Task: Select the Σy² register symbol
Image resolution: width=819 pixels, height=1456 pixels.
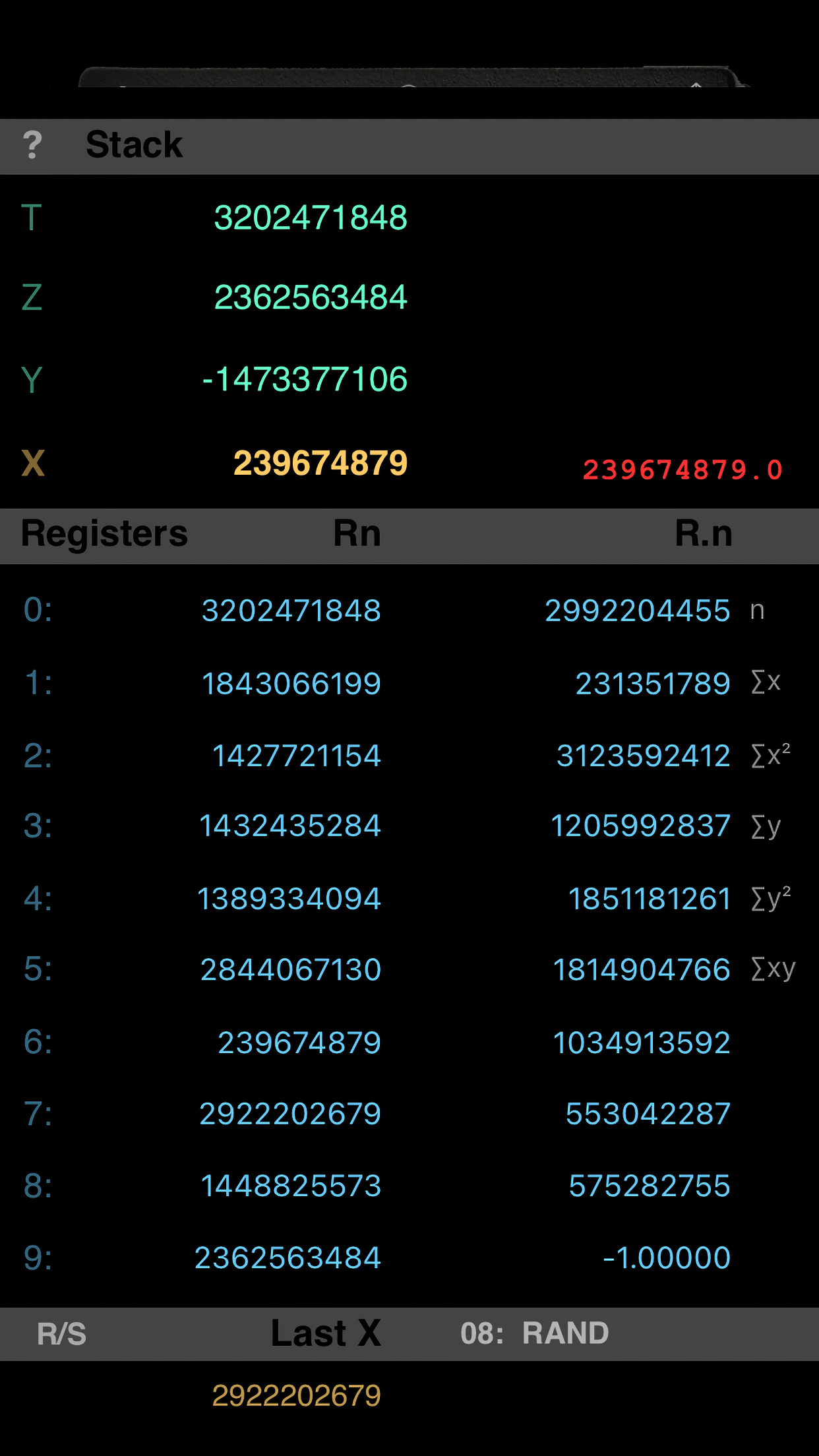Action: [x=770, y=898]
